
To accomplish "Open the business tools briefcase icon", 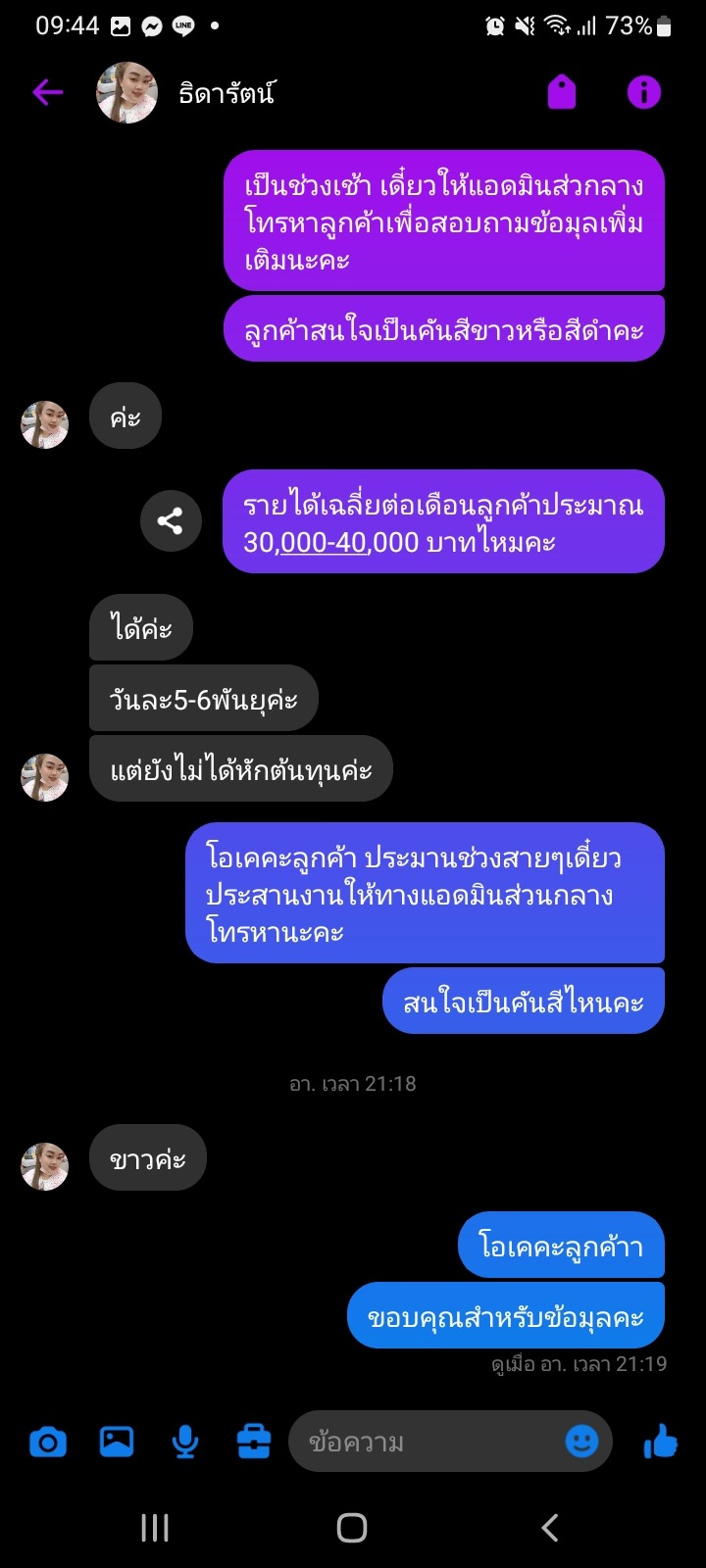I will click(254, 1442).
